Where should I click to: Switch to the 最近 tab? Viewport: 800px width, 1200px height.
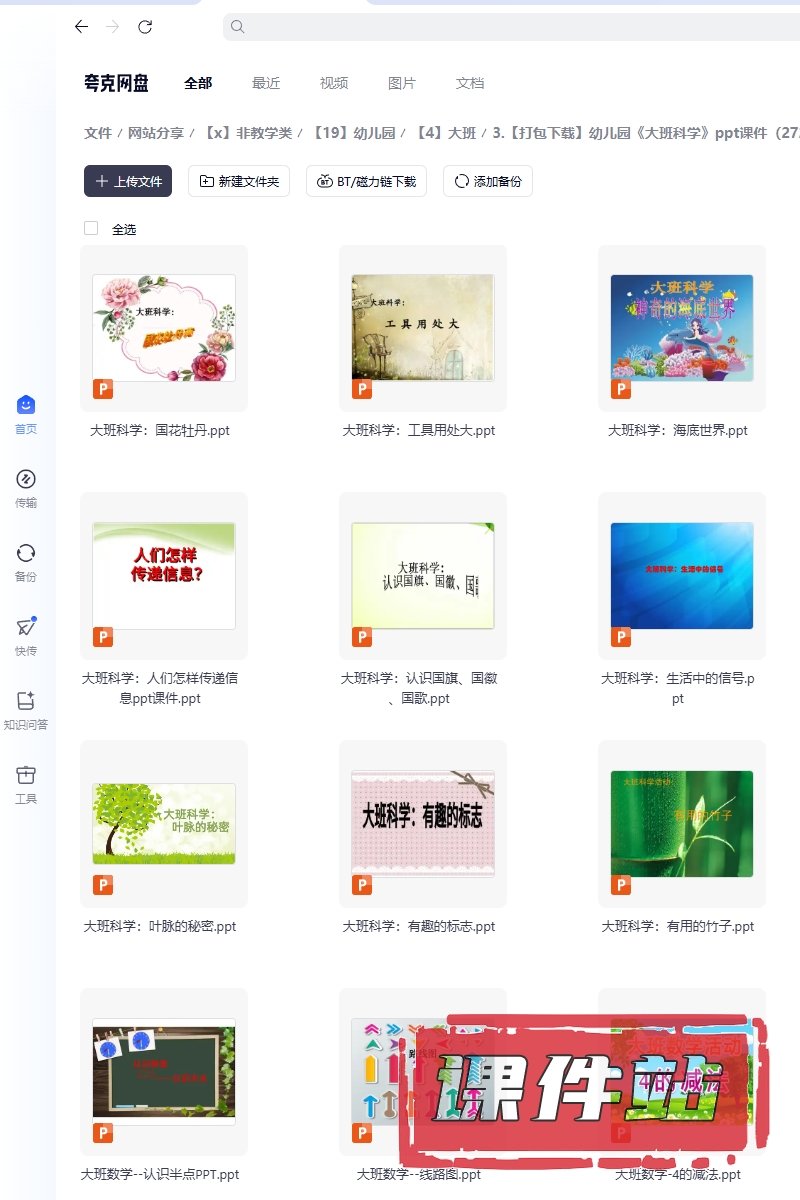point(266,83)
